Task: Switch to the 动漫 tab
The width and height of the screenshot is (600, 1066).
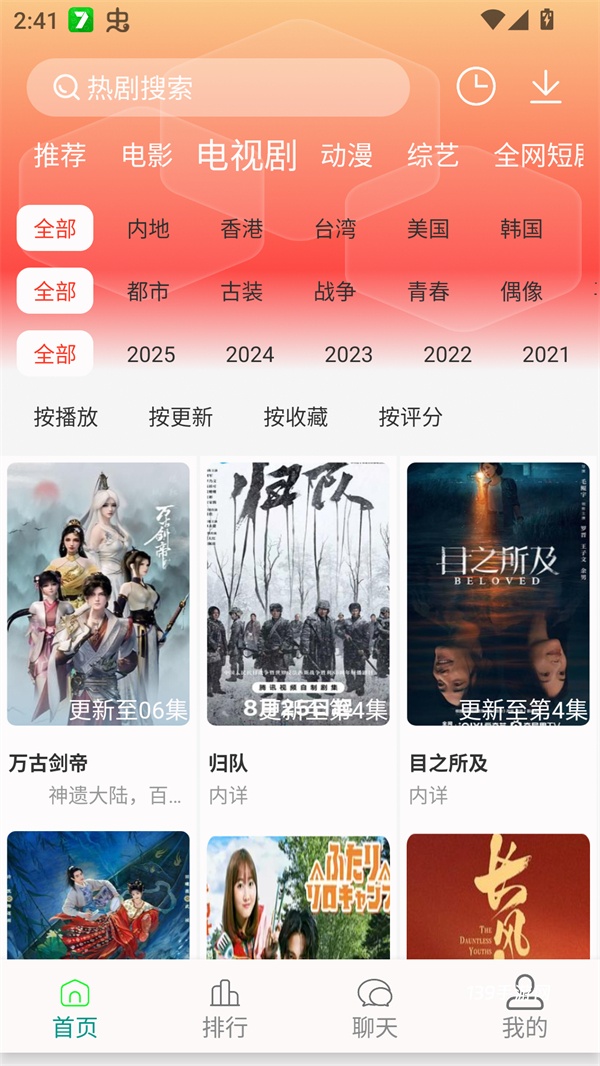Action: click(346, 155)
